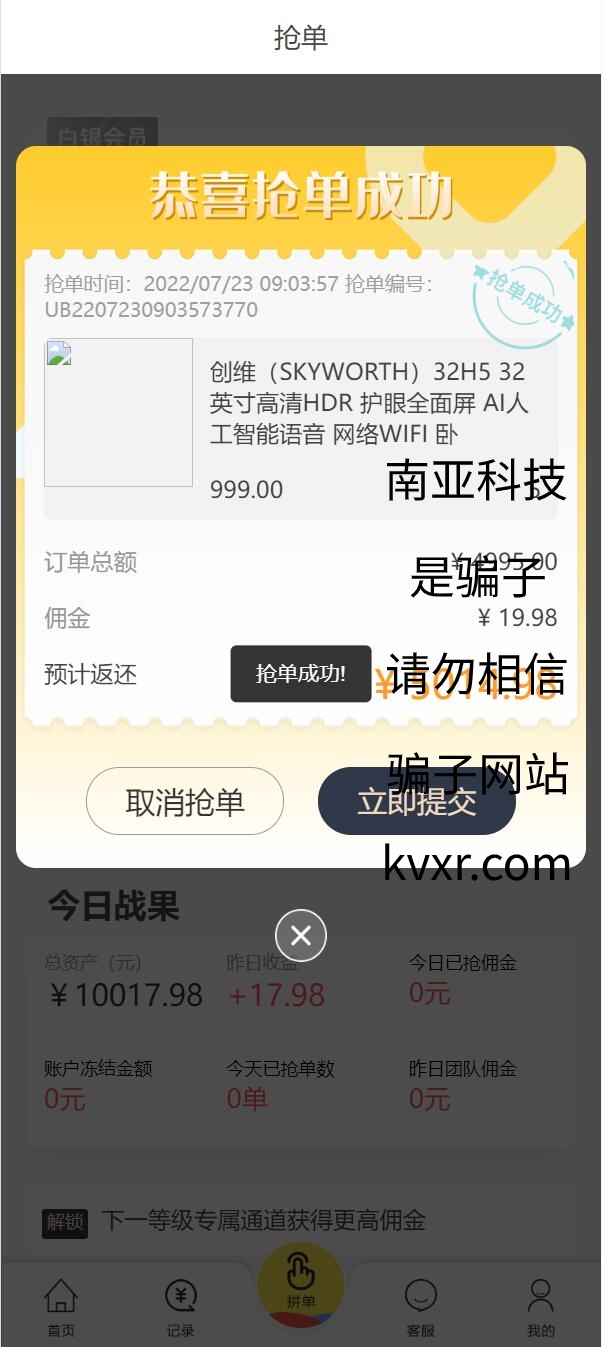The image size is (602, 1347).
Task: Tap the center 拼单 button
Action: (301, 1285)
